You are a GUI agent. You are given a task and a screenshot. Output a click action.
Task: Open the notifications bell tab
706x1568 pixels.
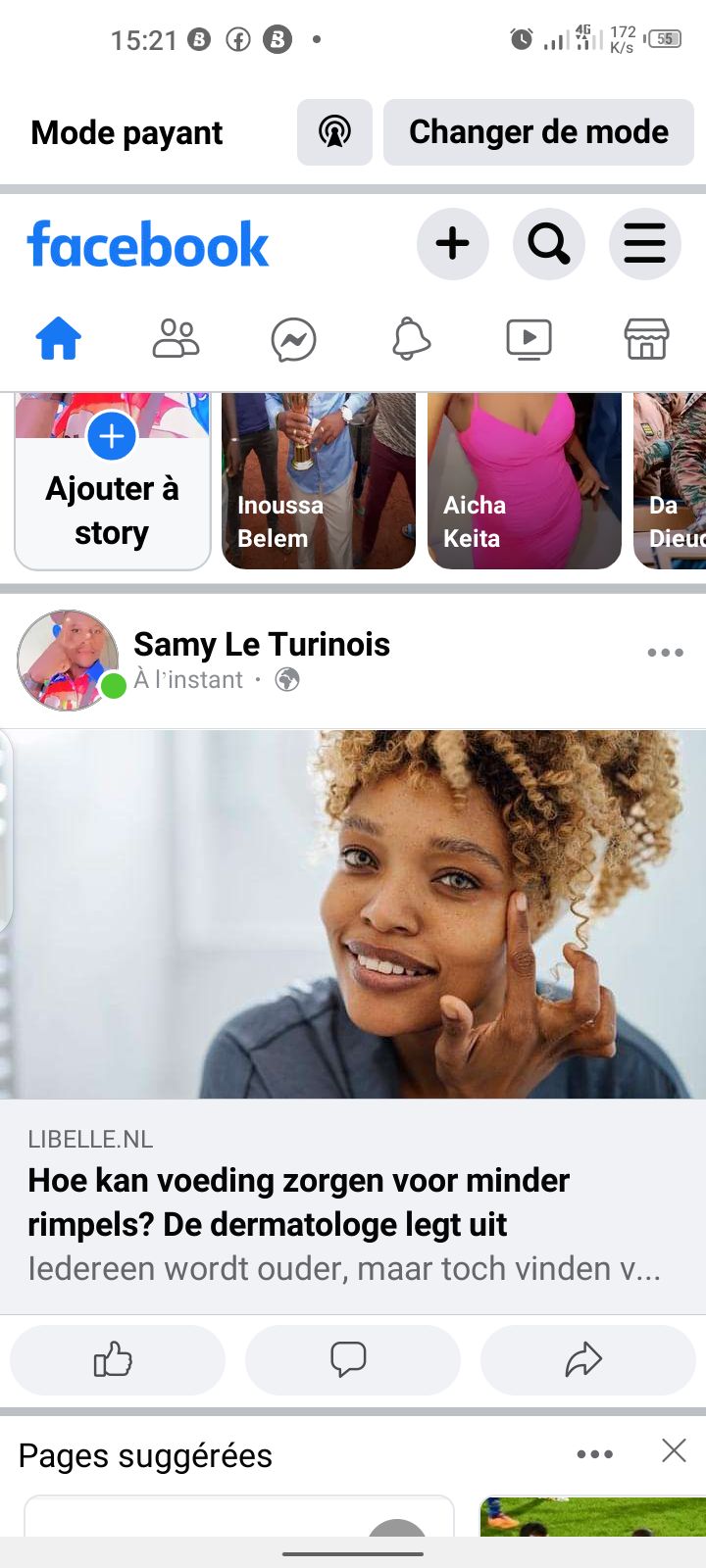[411, 340]
